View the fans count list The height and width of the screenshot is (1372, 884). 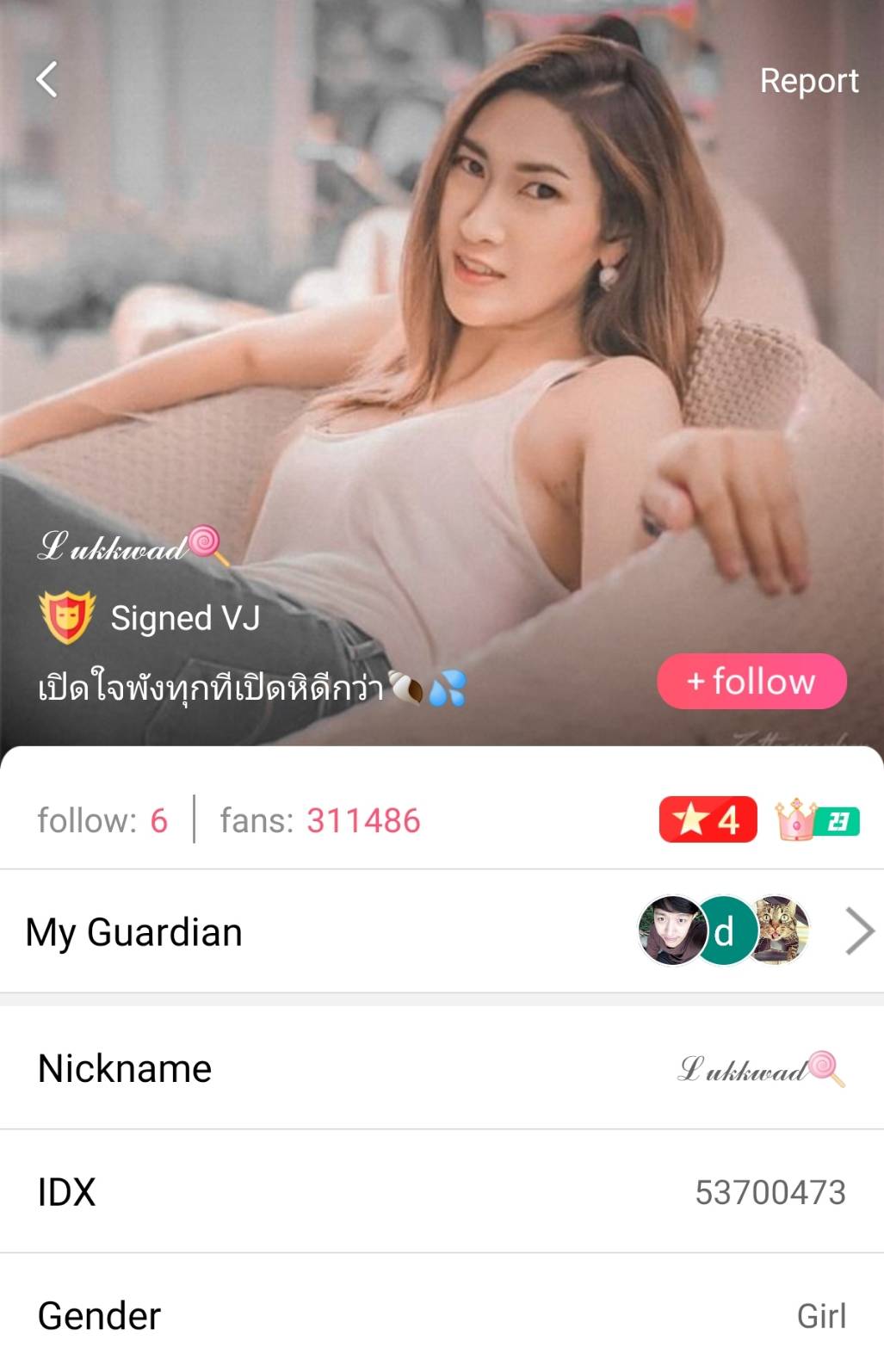[x=320, y=820]
